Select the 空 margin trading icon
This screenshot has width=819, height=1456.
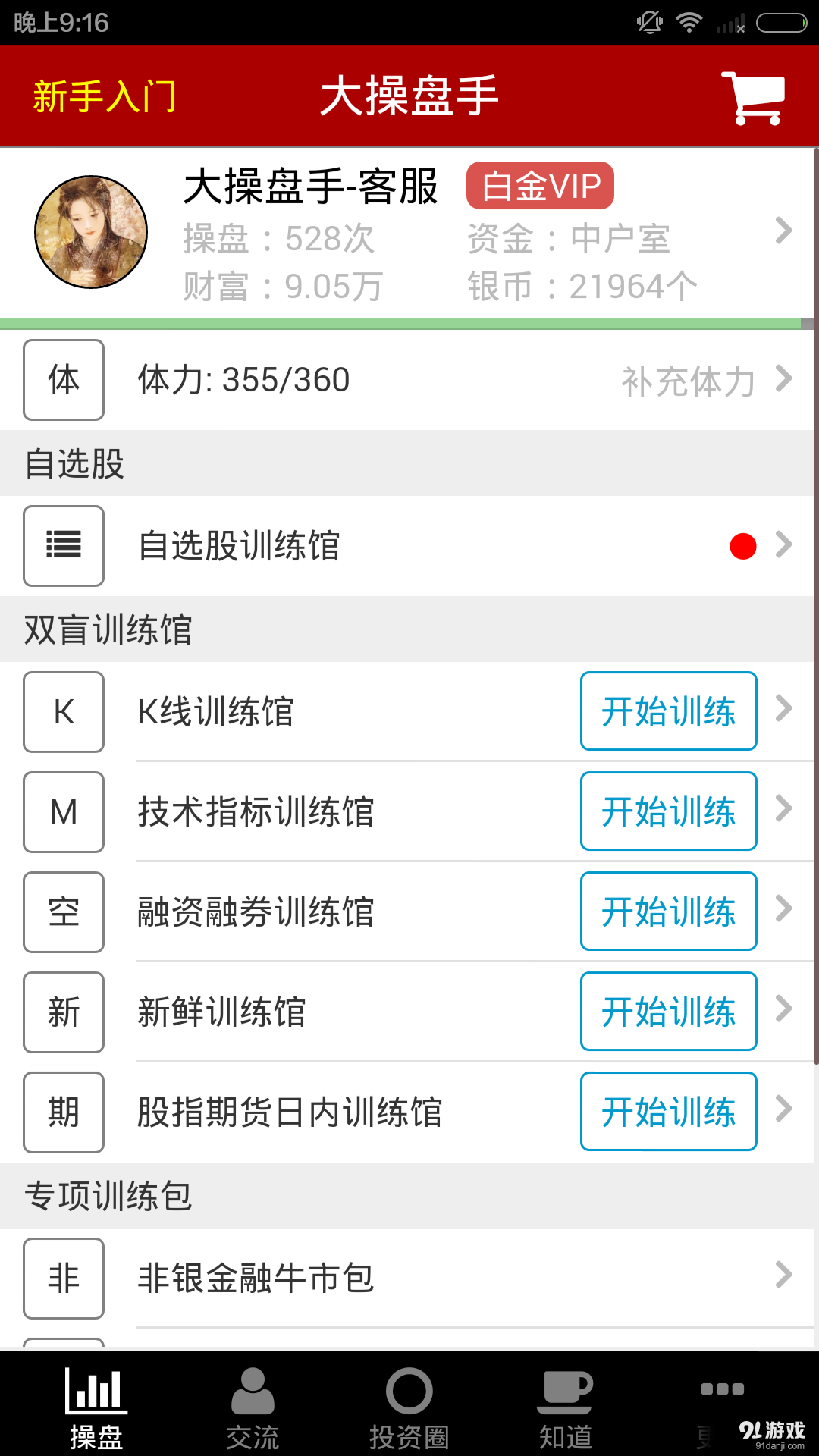(63, 912)
